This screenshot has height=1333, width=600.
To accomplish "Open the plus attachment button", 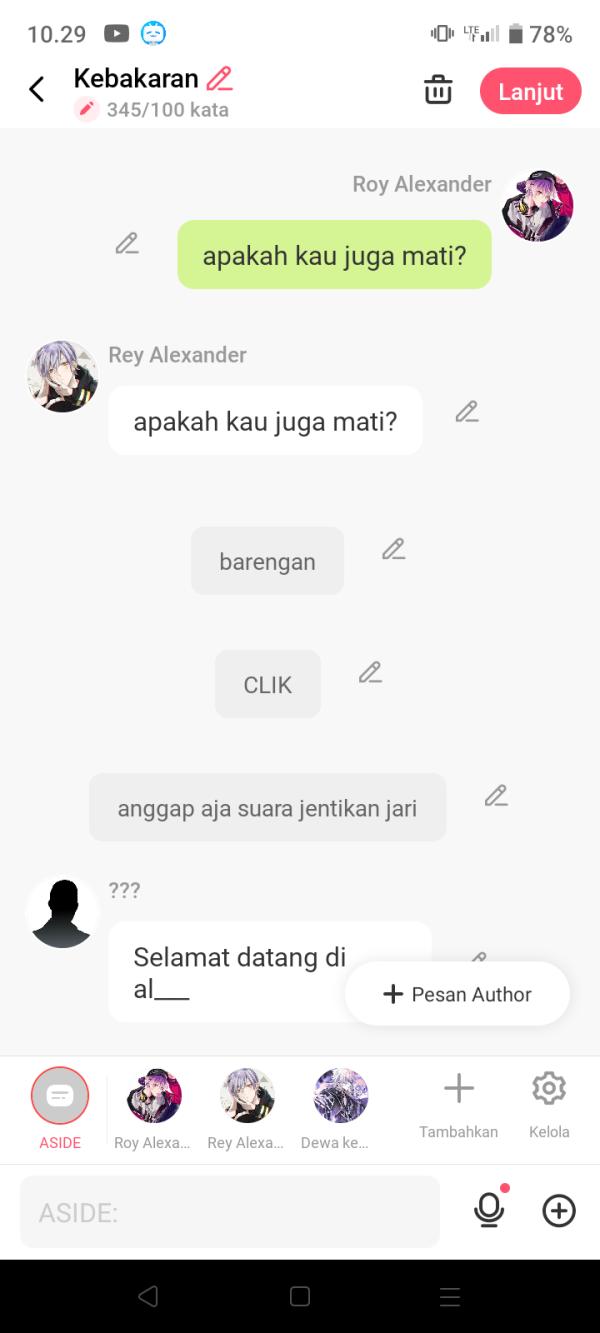I will 559,1211.
